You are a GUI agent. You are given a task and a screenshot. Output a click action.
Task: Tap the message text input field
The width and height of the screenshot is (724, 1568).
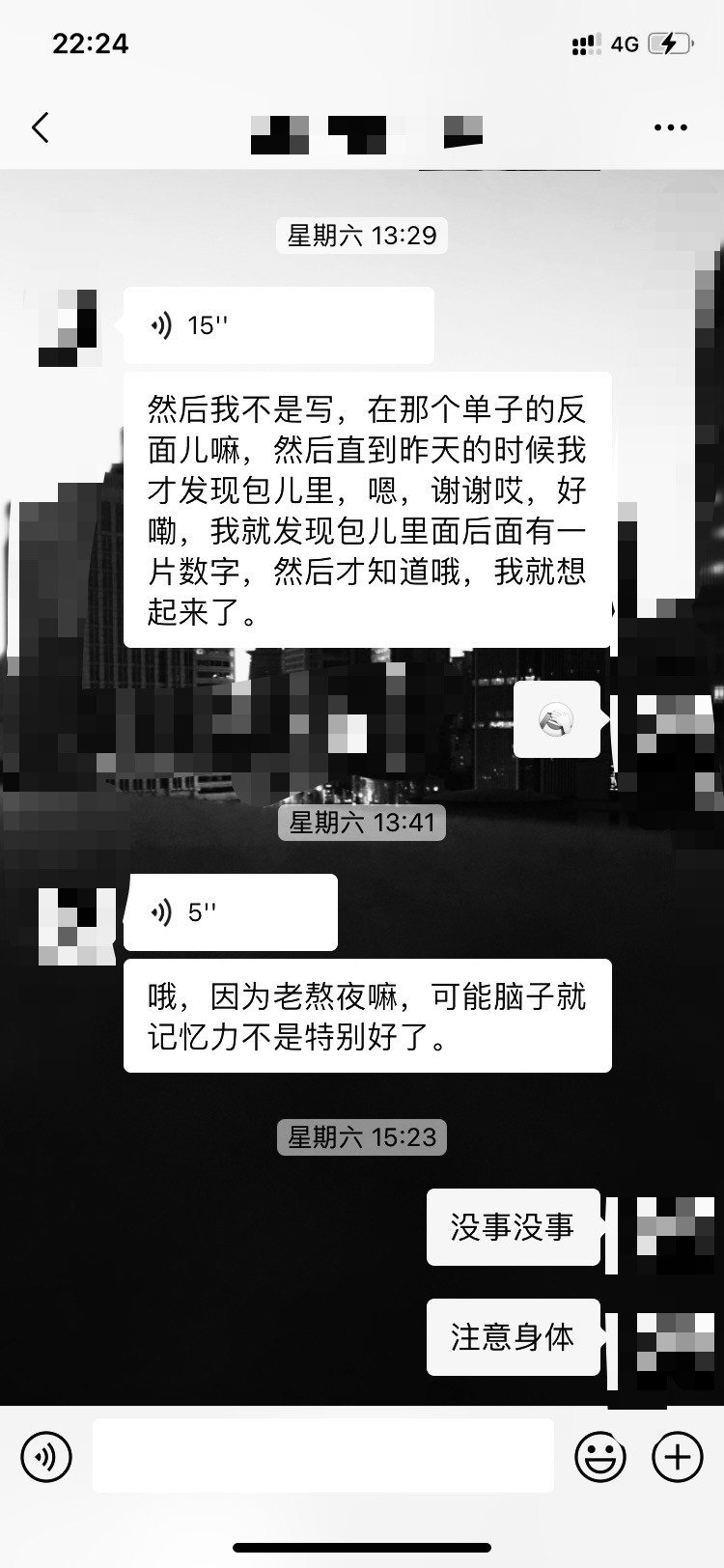pyautogui.click(x=322, y=1455)
